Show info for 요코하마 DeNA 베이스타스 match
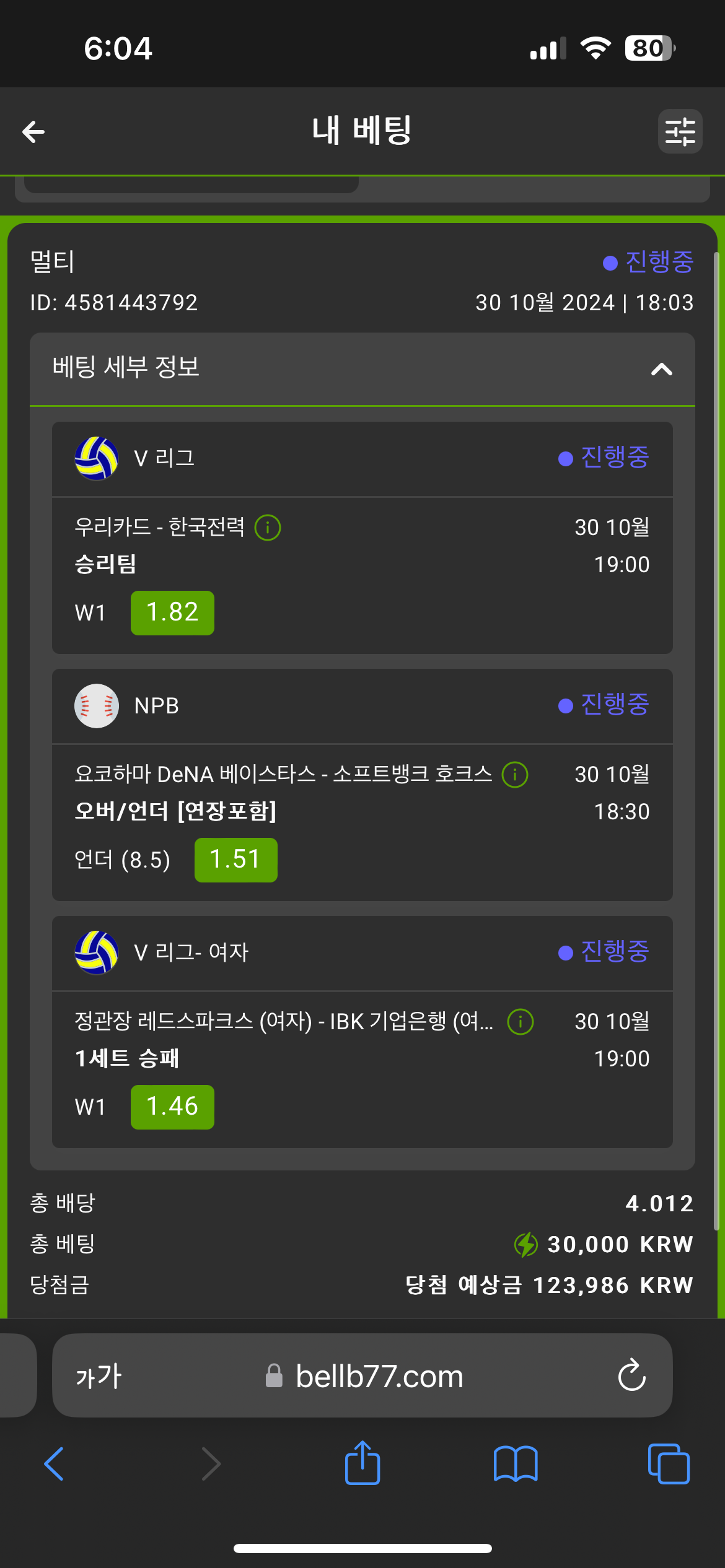Viewport: 725px width, 1568px height. pos(515,775)
